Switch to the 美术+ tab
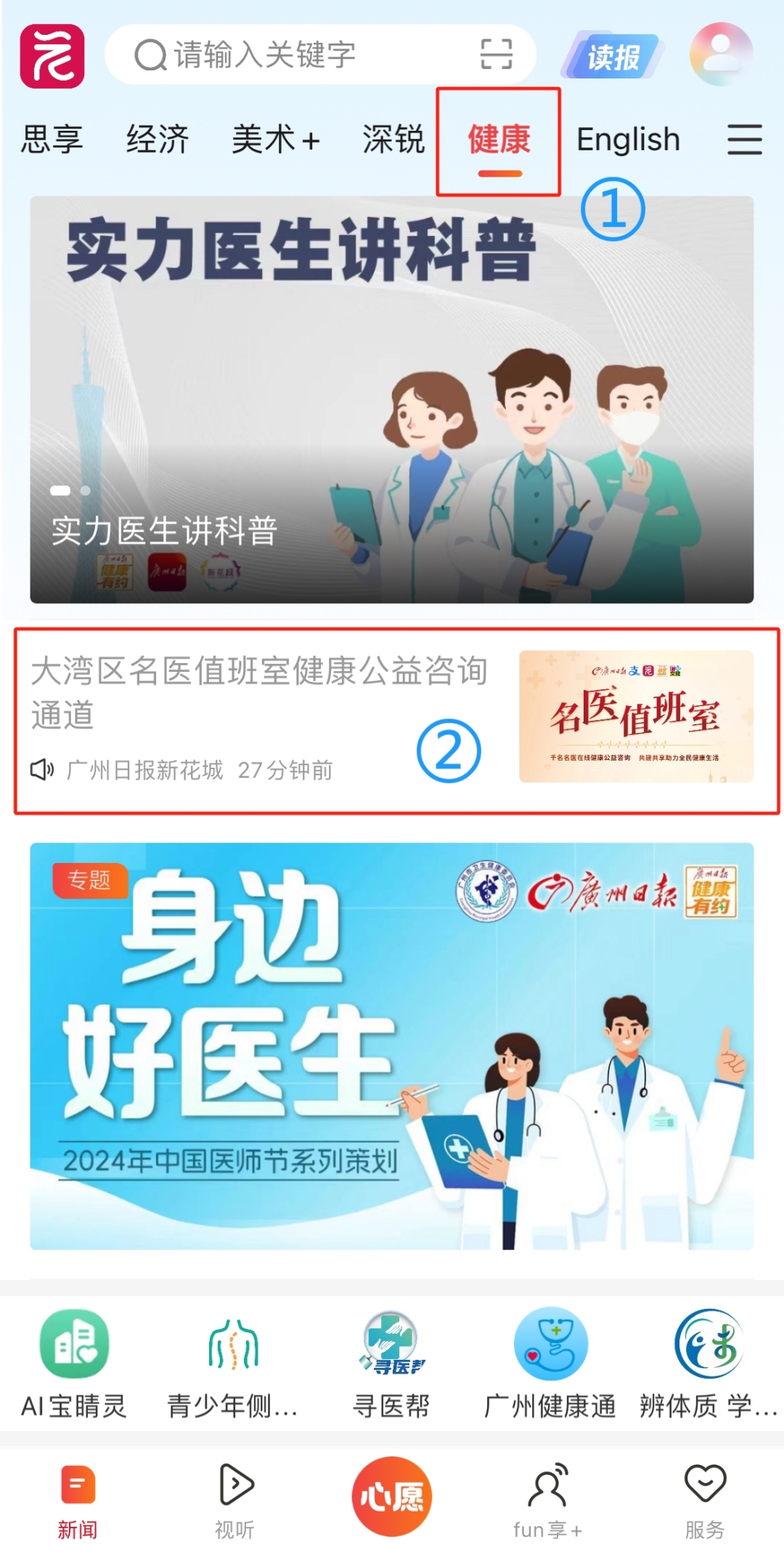This screenshot has height=1561, width=784. click(276, 139)
